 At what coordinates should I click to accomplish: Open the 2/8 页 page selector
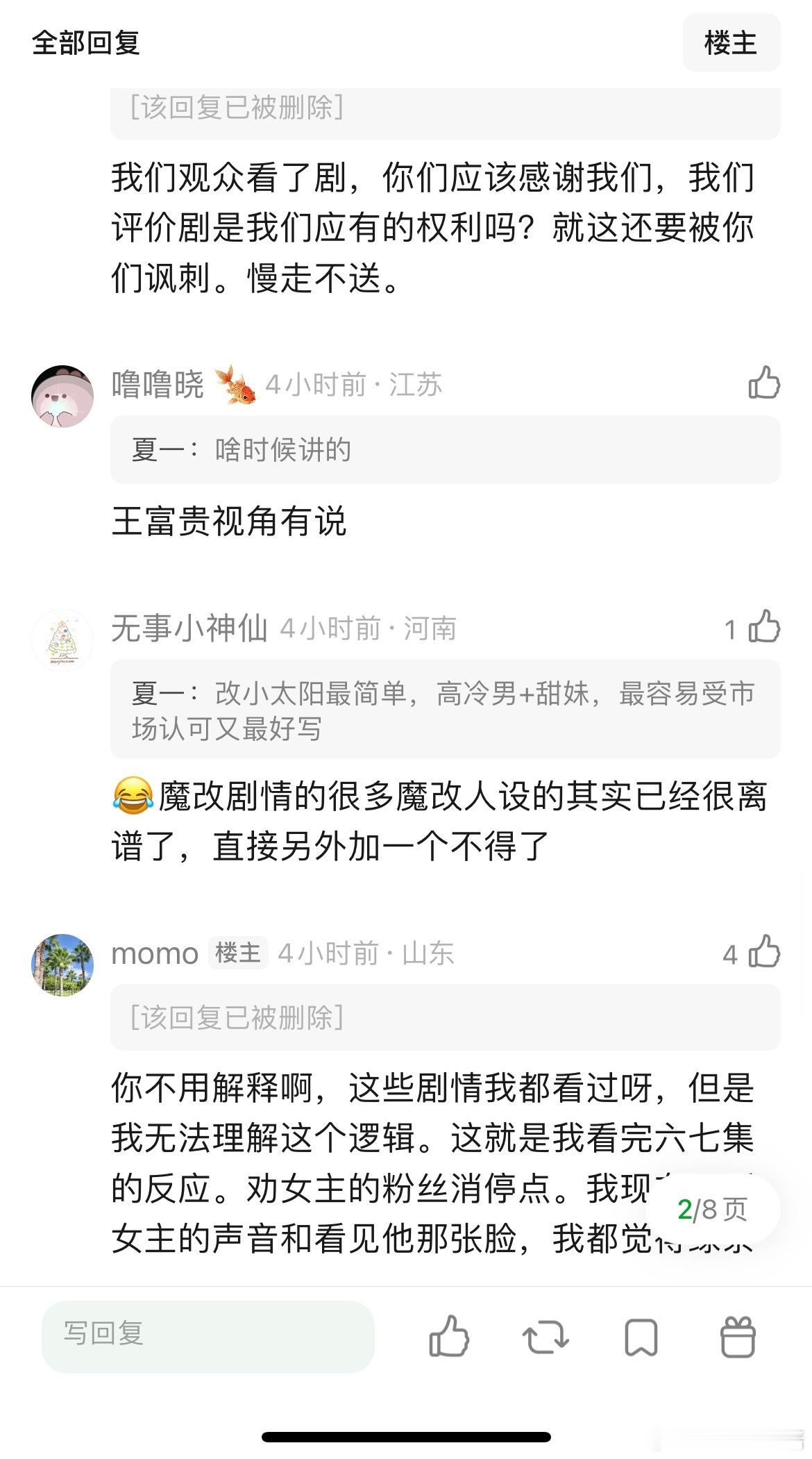(x=712, y=1209)
